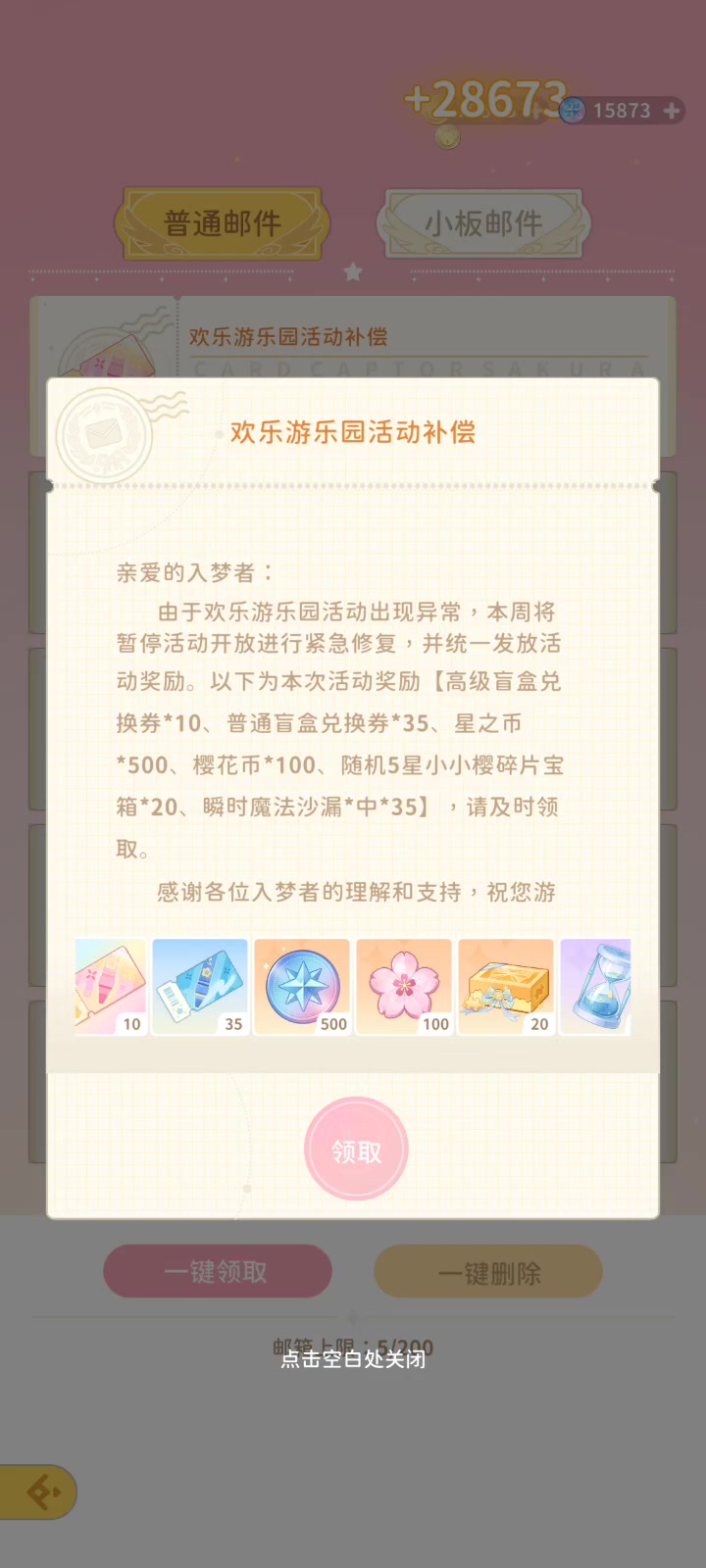Image resolution: width=706 pixels, height=1568 pixels.
Task: Inspect the sakura coin reward x100
Action: coord(404,987)
